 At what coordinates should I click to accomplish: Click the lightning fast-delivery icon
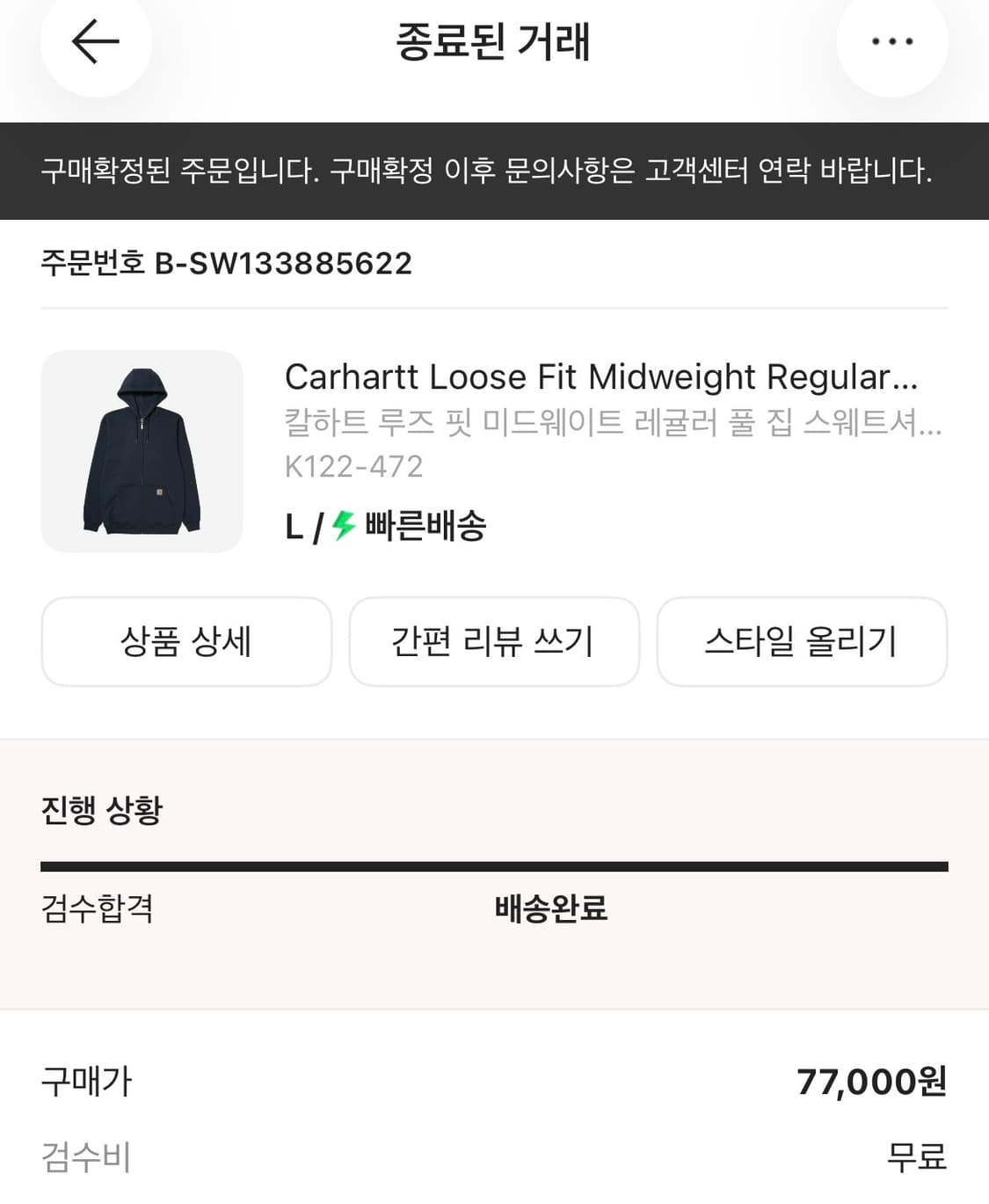[x=340, y=526]
